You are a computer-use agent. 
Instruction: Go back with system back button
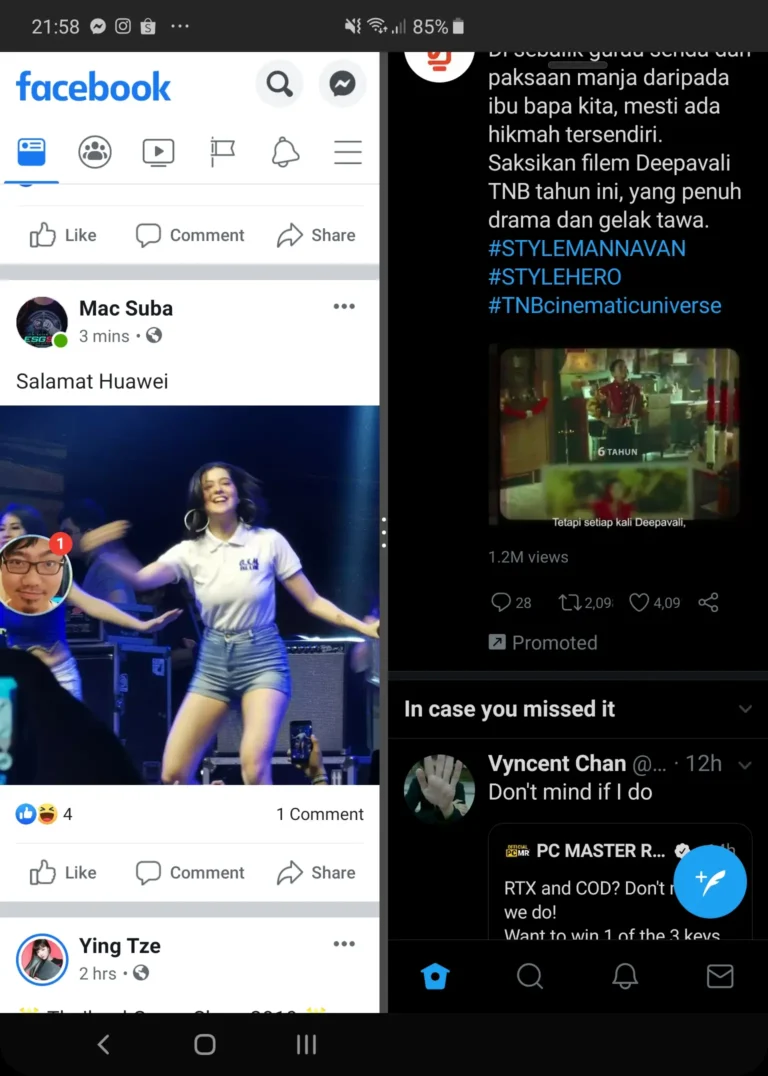103,1044
